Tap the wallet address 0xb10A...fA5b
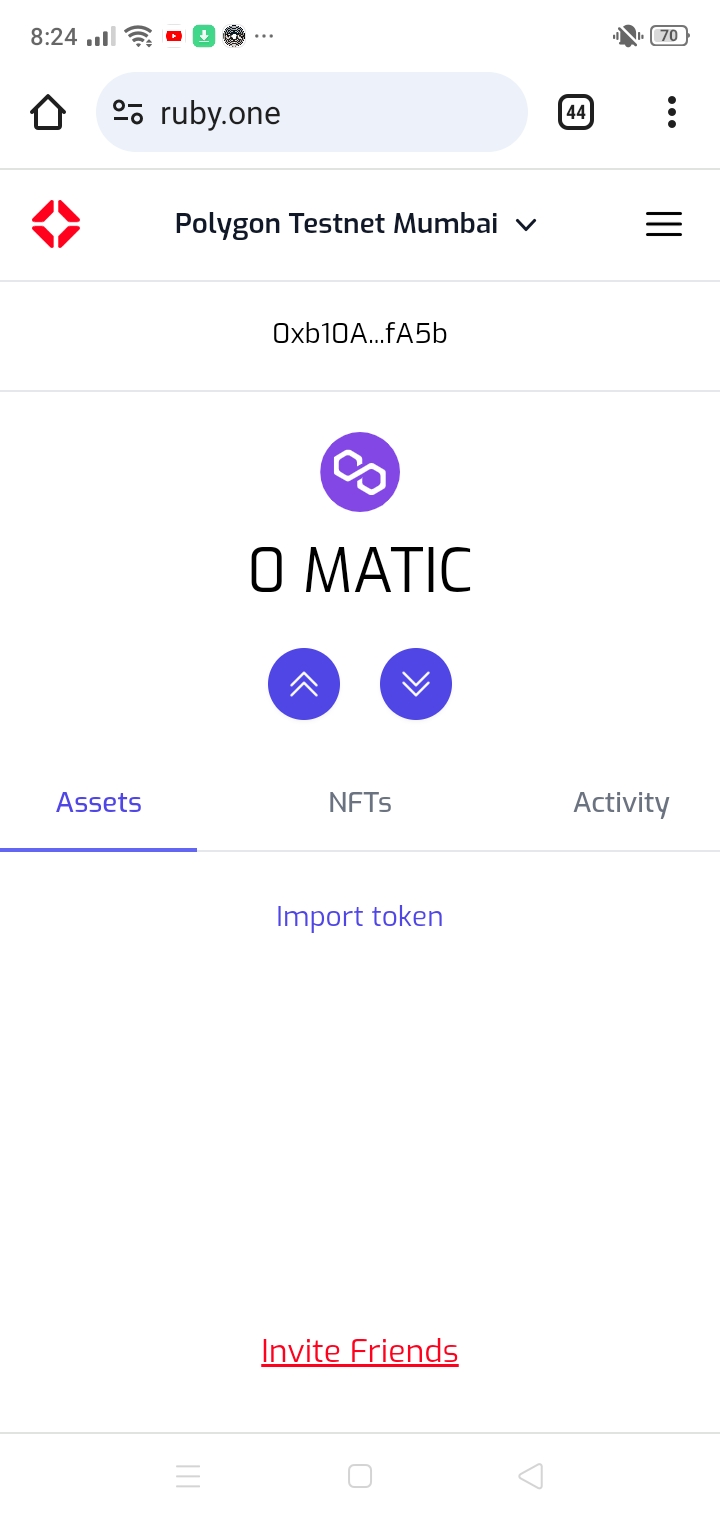This screenshot has width=720, height=1520. (359, 334)
